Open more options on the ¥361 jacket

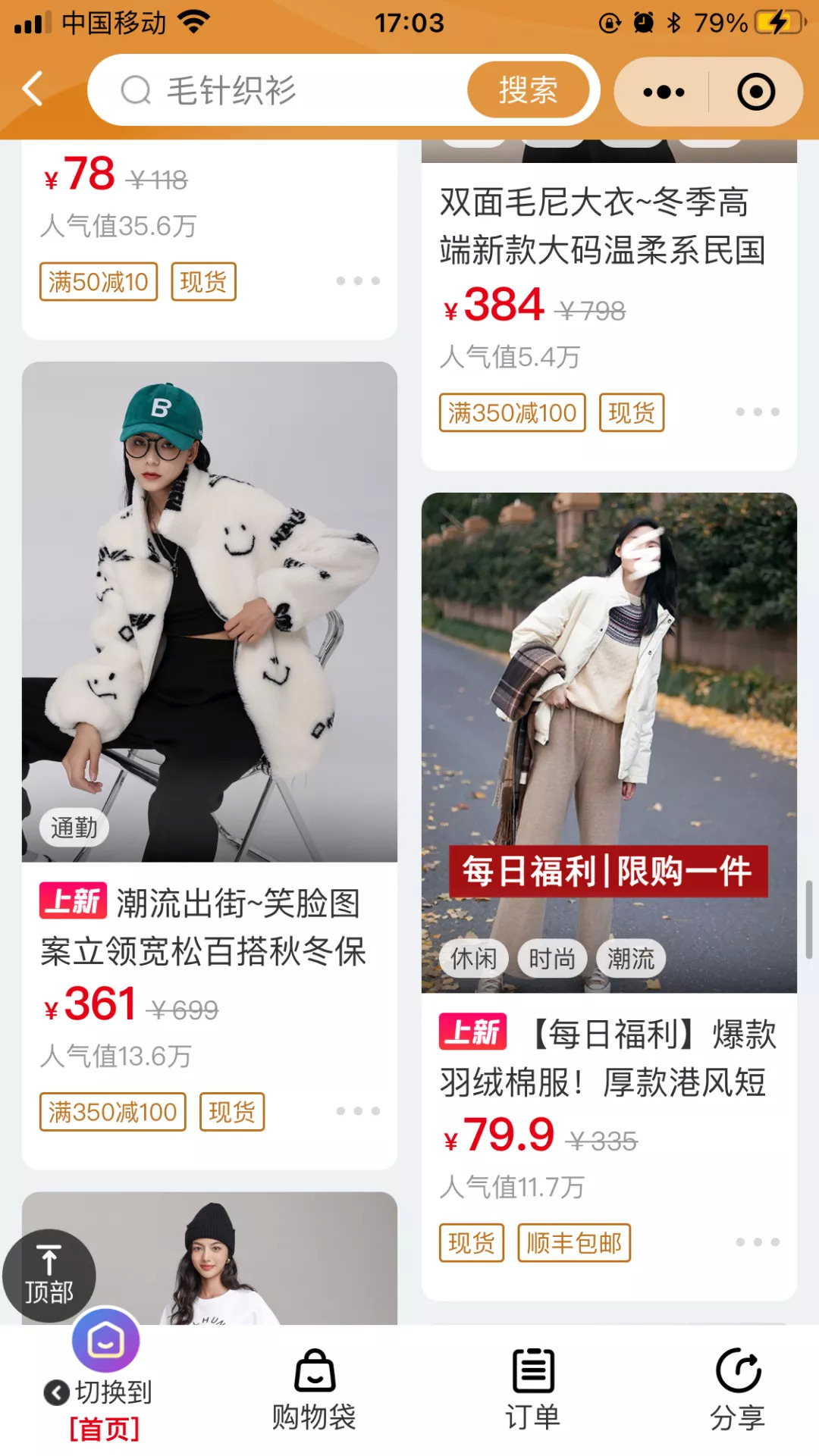click(358, 1111)
